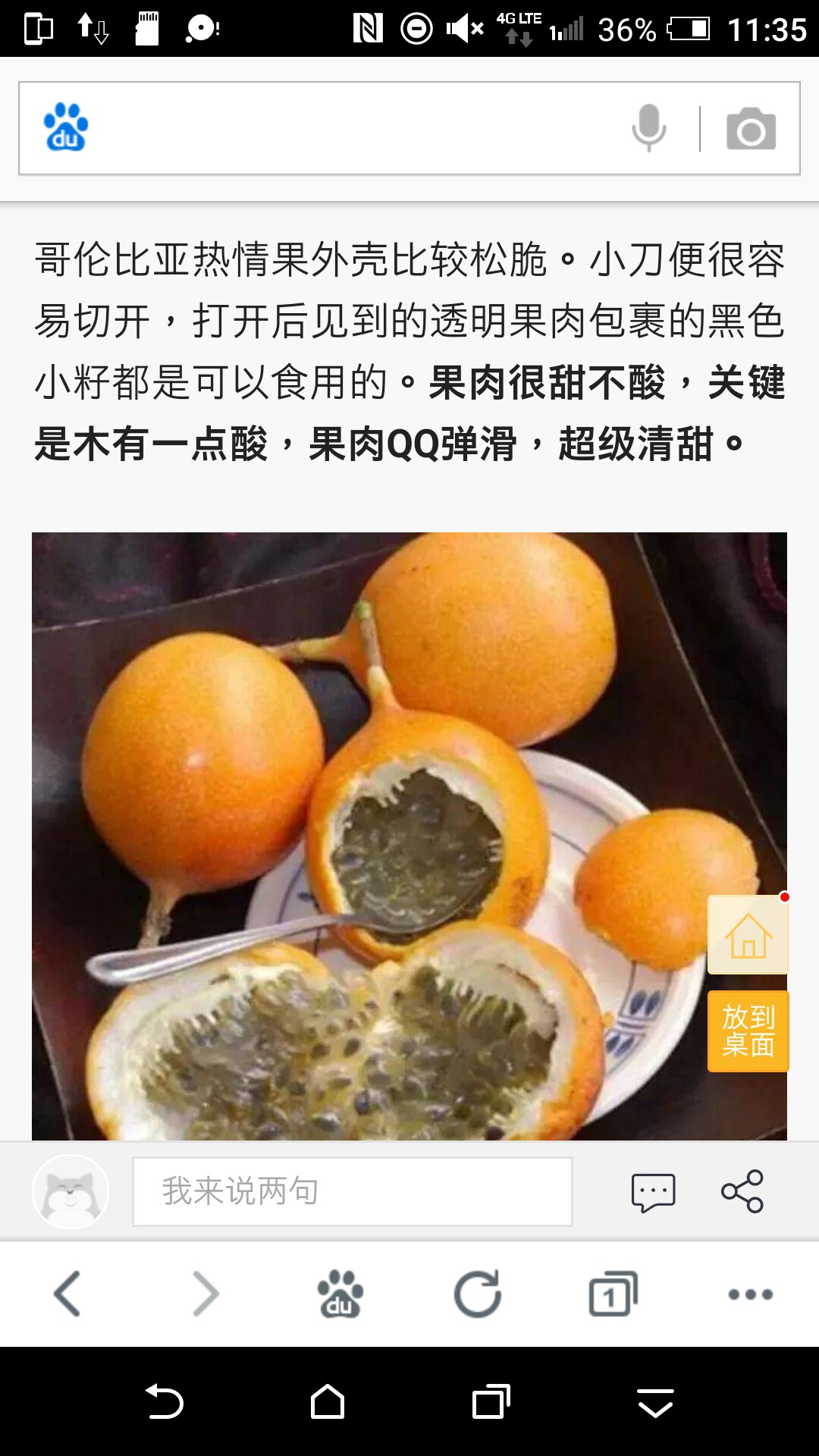Open Baidu home from bottom toolbar
Viewport: 819px width, 1456px height.
click(340, 1294)
